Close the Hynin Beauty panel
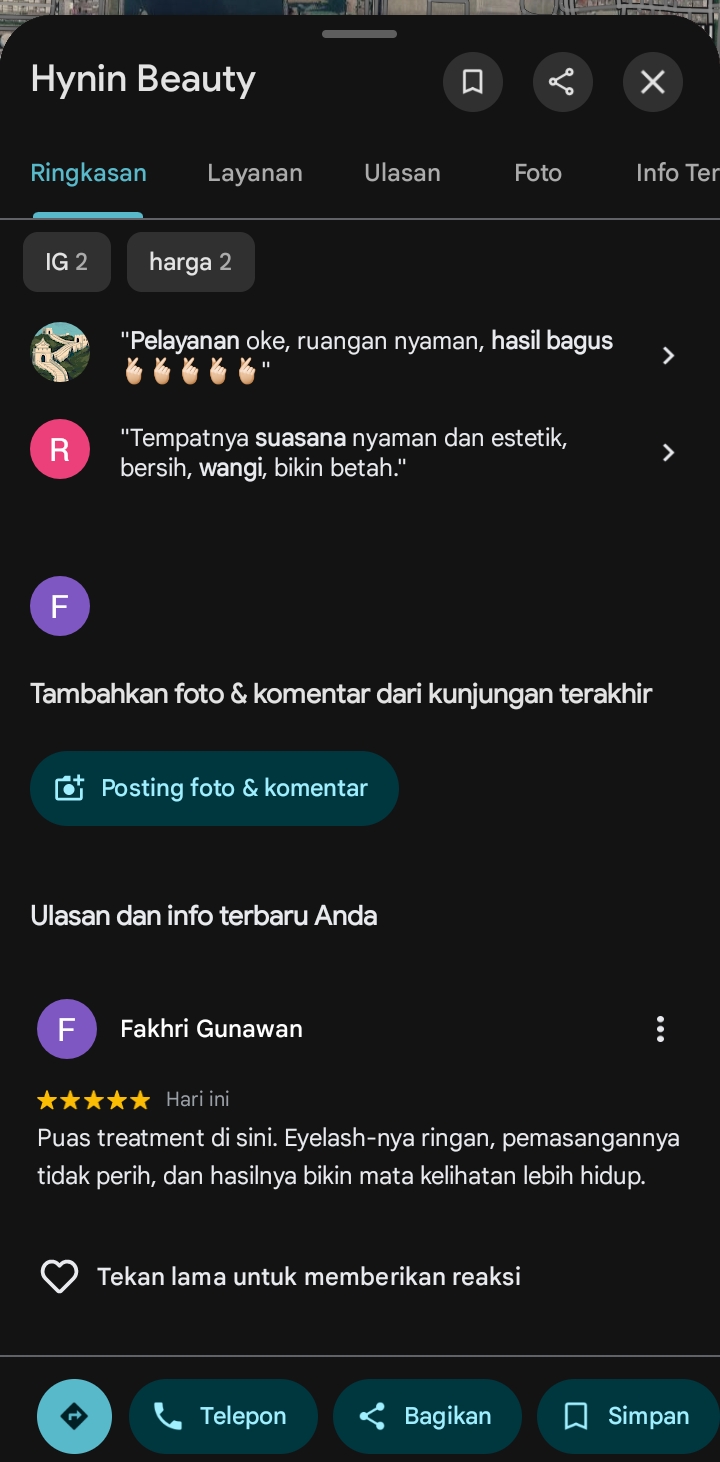 pyautogui.click(x=653, y=82)
